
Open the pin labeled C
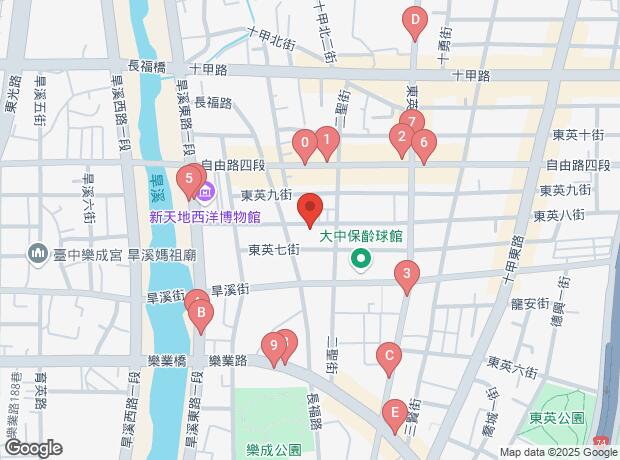pyautogui.click(x=388, y=356)
